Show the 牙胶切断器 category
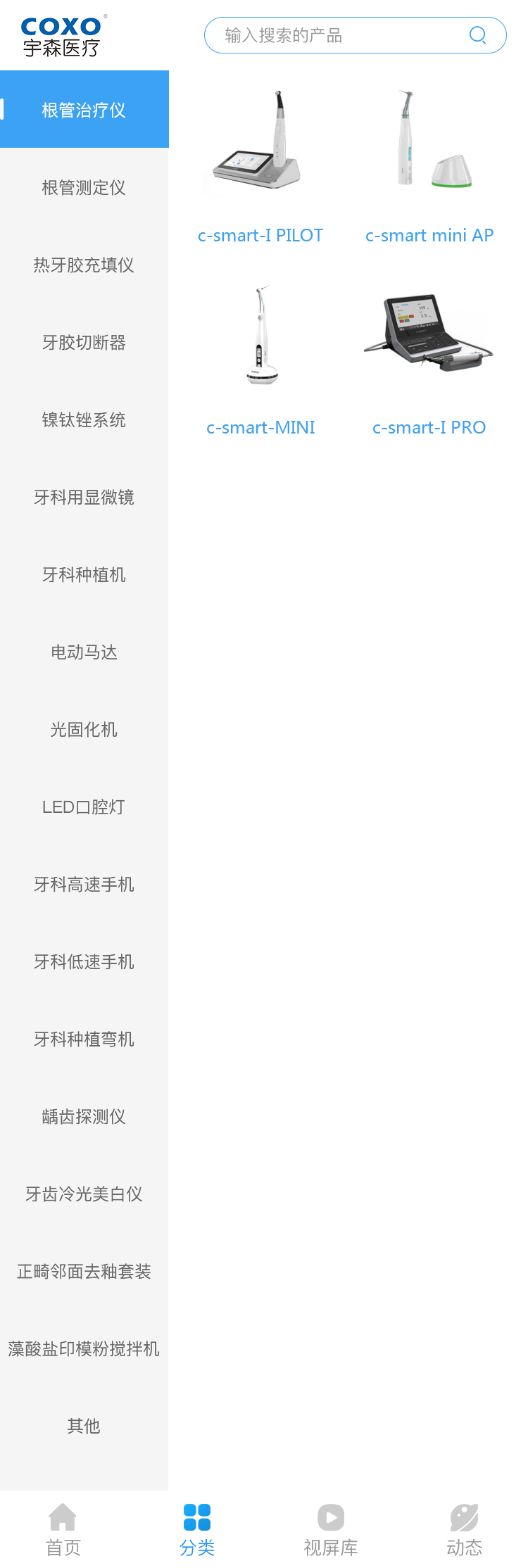Image resolution: width=528 pixels, height=1568 pixels. coord(84,343)
